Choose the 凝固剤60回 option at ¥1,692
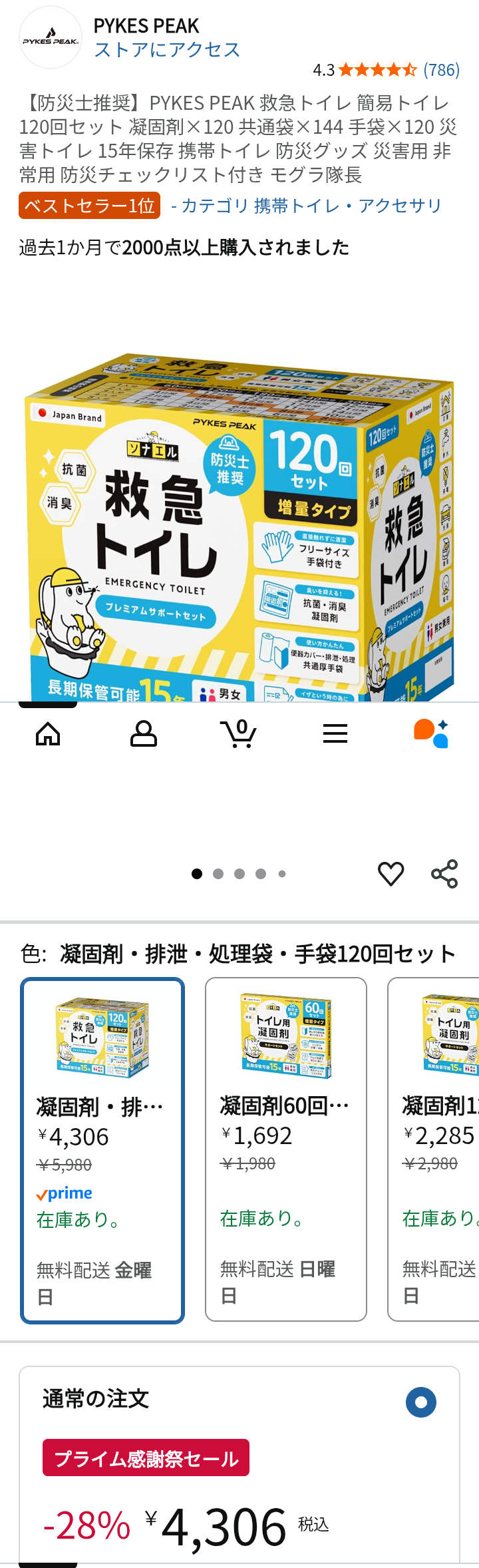This screenshot has height=1568, width=479. point(286,1149)
